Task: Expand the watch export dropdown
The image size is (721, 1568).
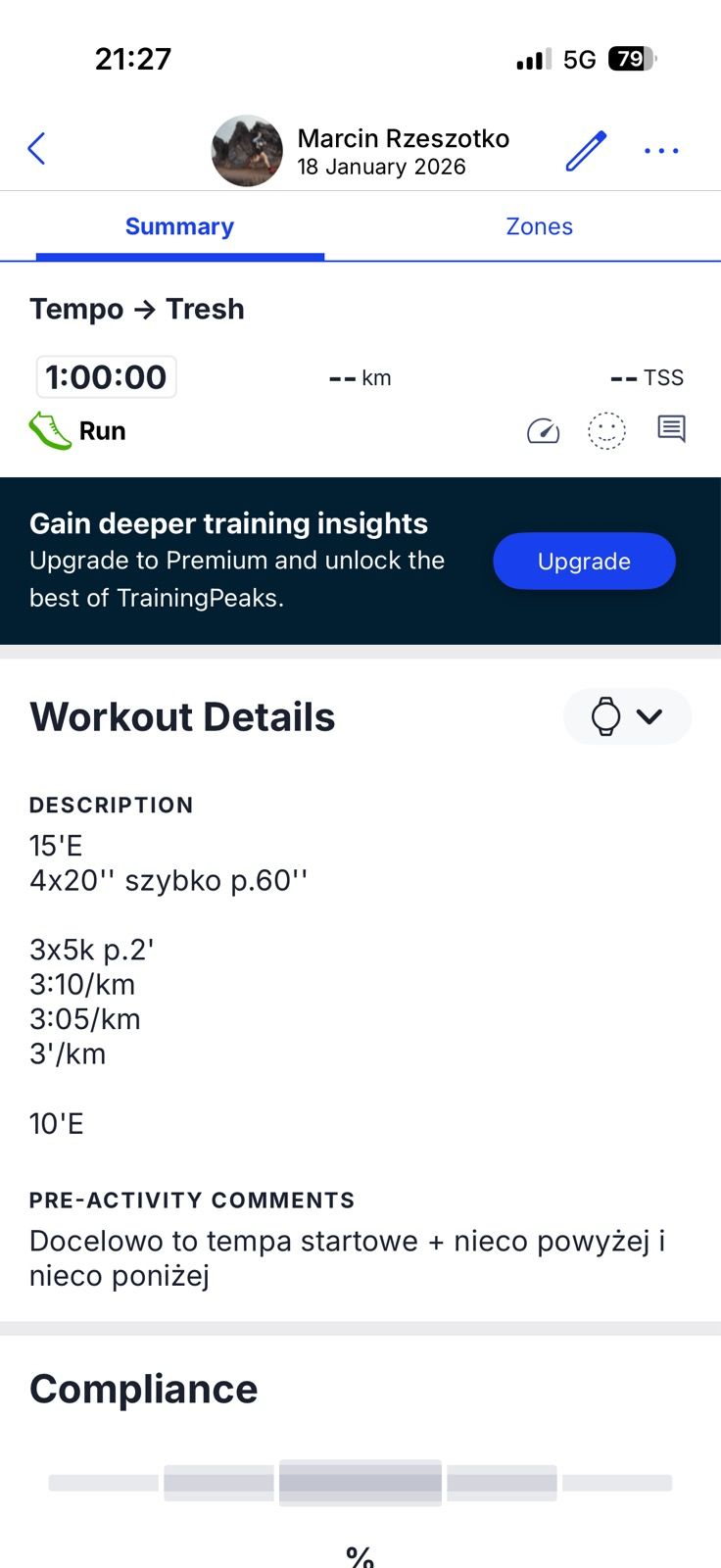Action: pyautogui.click(x=627, y=716)
